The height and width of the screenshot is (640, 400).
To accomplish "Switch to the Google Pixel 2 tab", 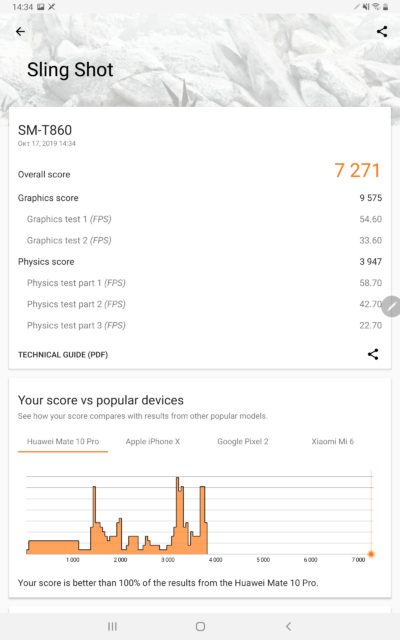I will click(x=243, y=442).
